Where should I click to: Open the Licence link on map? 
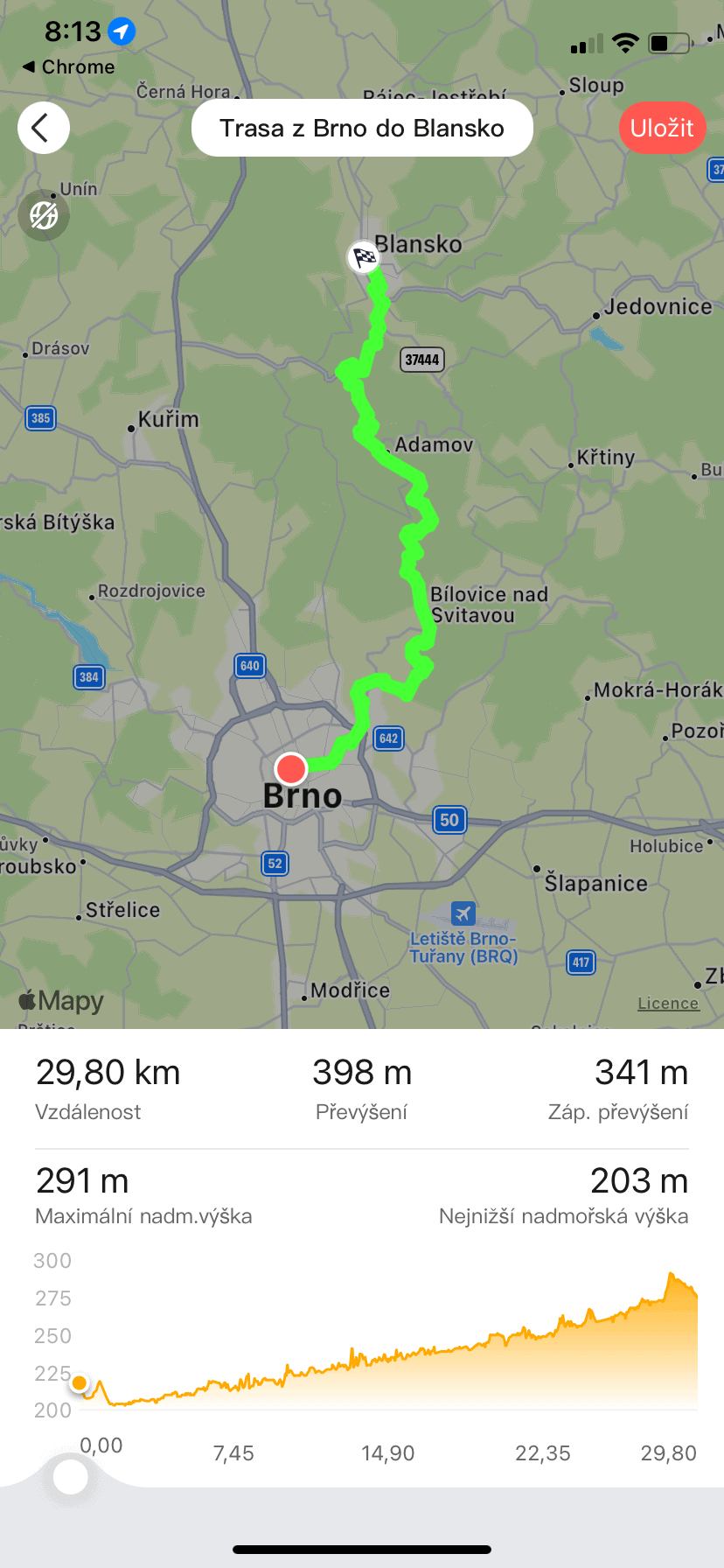668,1004
